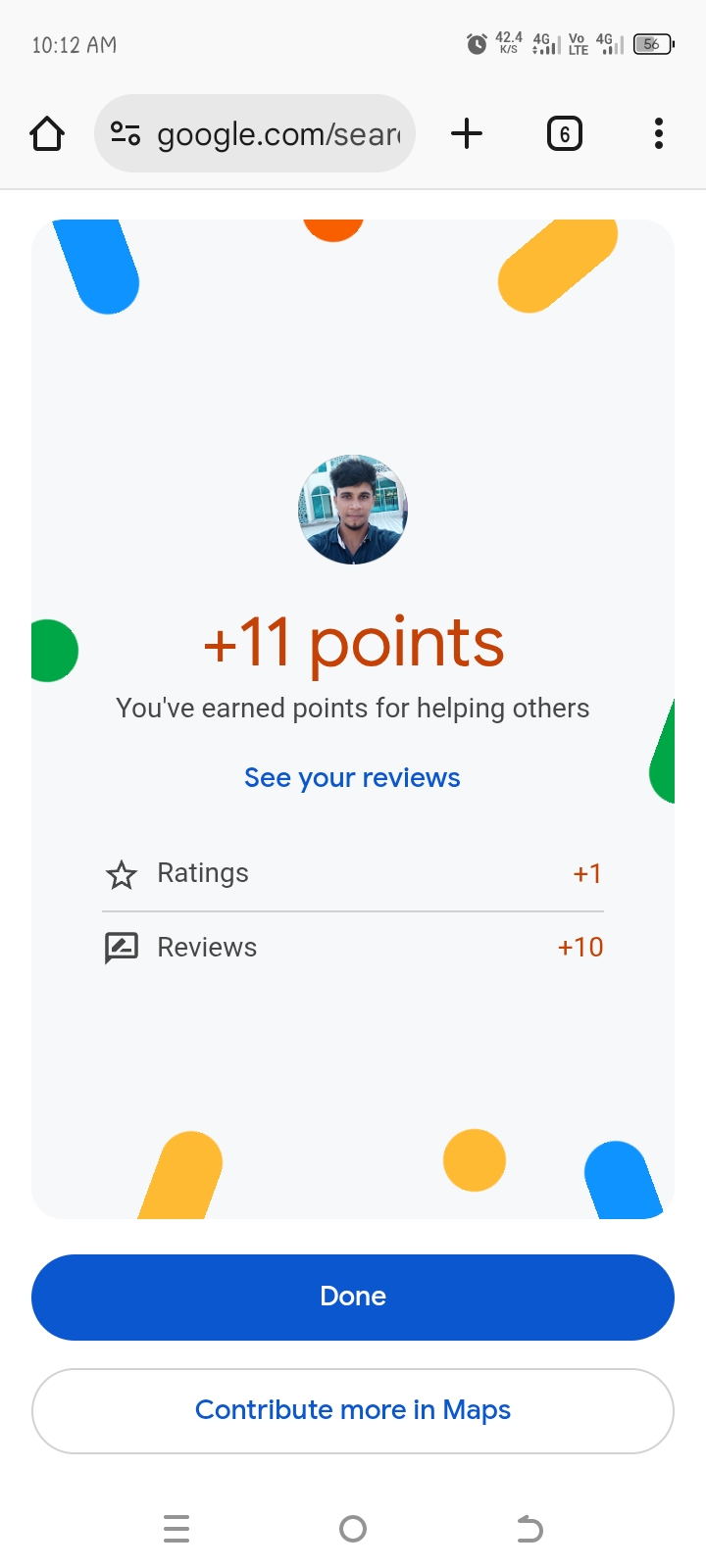This screenshot has height=1568, width=706.
Task: Go to the browser home page
Action: pos(47,133)
